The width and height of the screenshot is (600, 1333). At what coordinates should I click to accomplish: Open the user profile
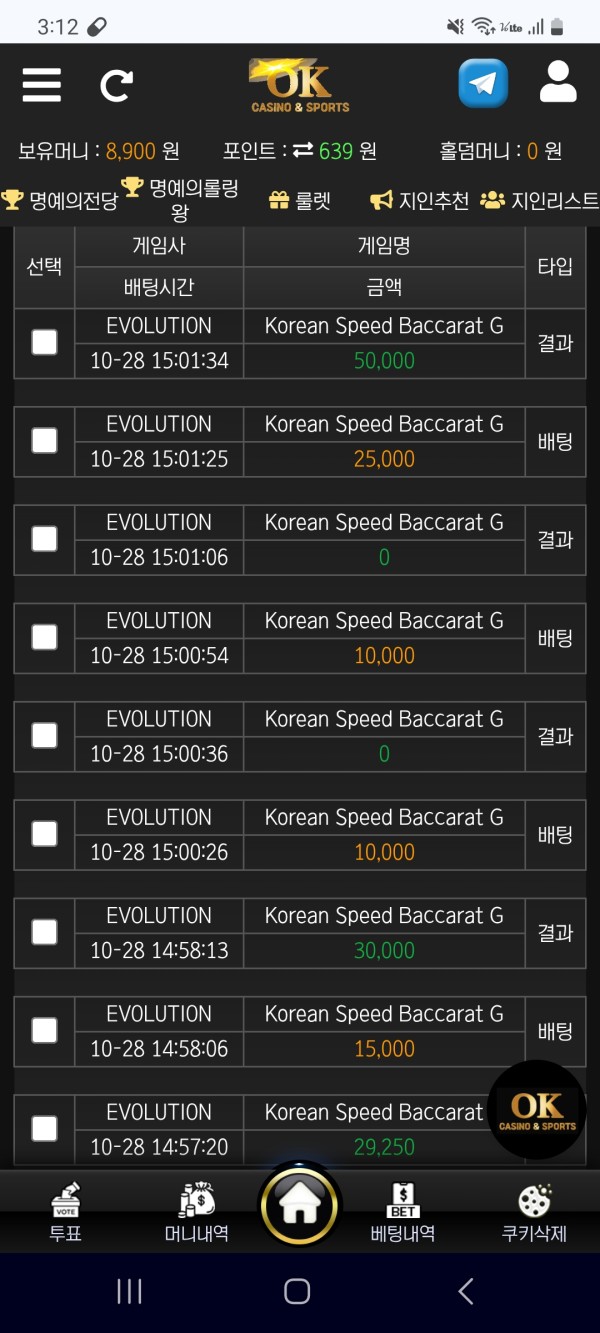click(558, 83)
